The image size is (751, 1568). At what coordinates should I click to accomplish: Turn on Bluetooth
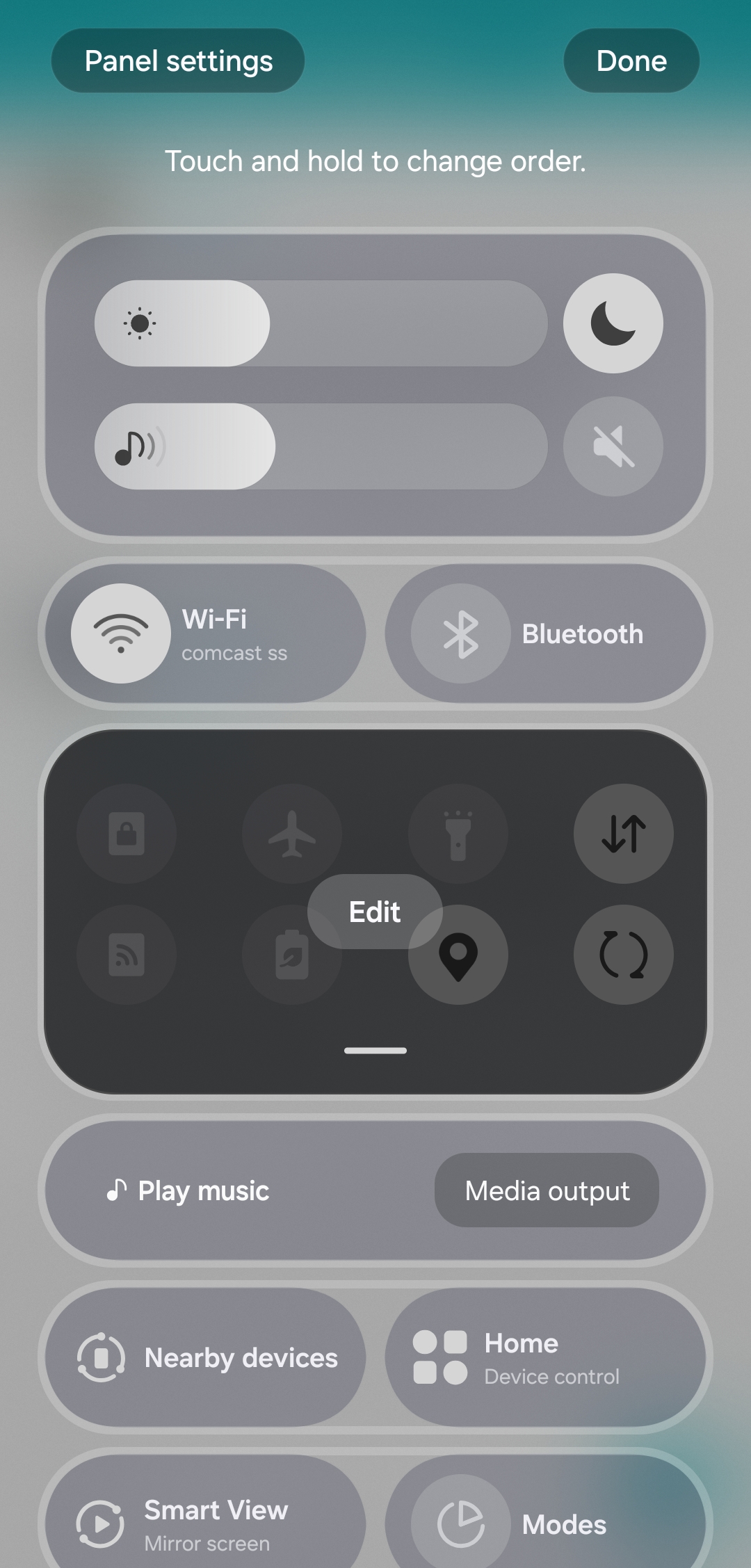click(x=461, y=633)
